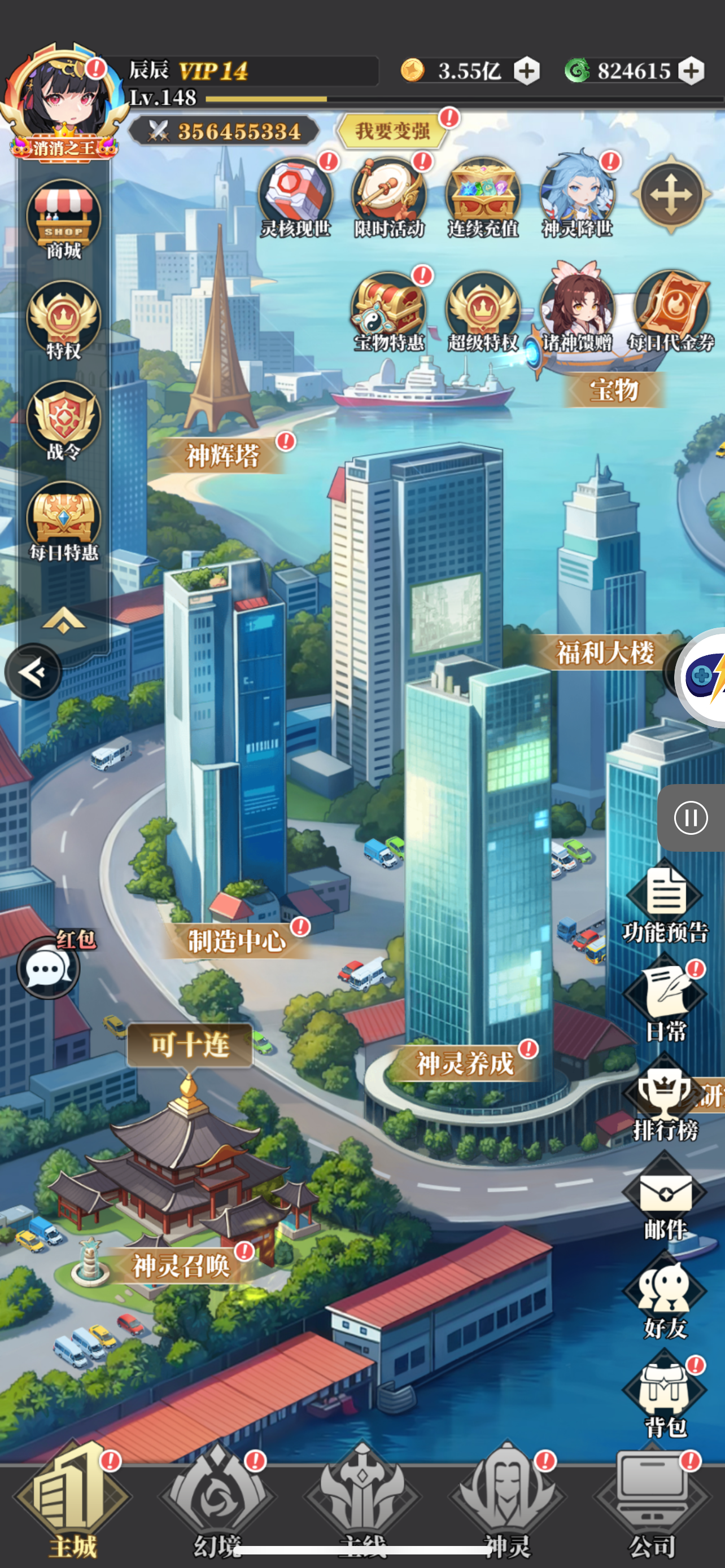Open the chat bubble icon
Screen dimensions: 725x1568
point(47,969)
